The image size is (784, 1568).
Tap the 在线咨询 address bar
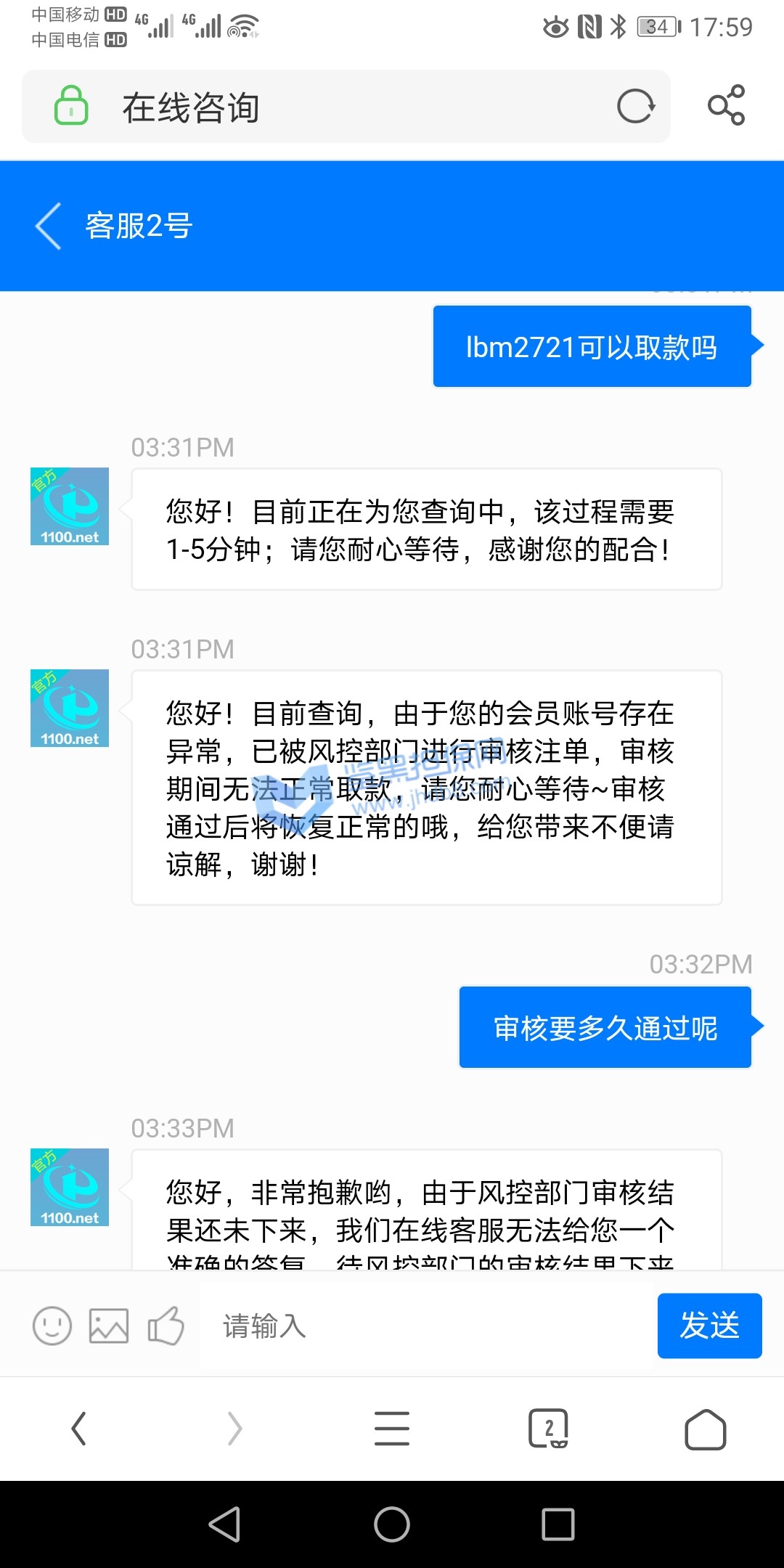[x=327, y=107]
